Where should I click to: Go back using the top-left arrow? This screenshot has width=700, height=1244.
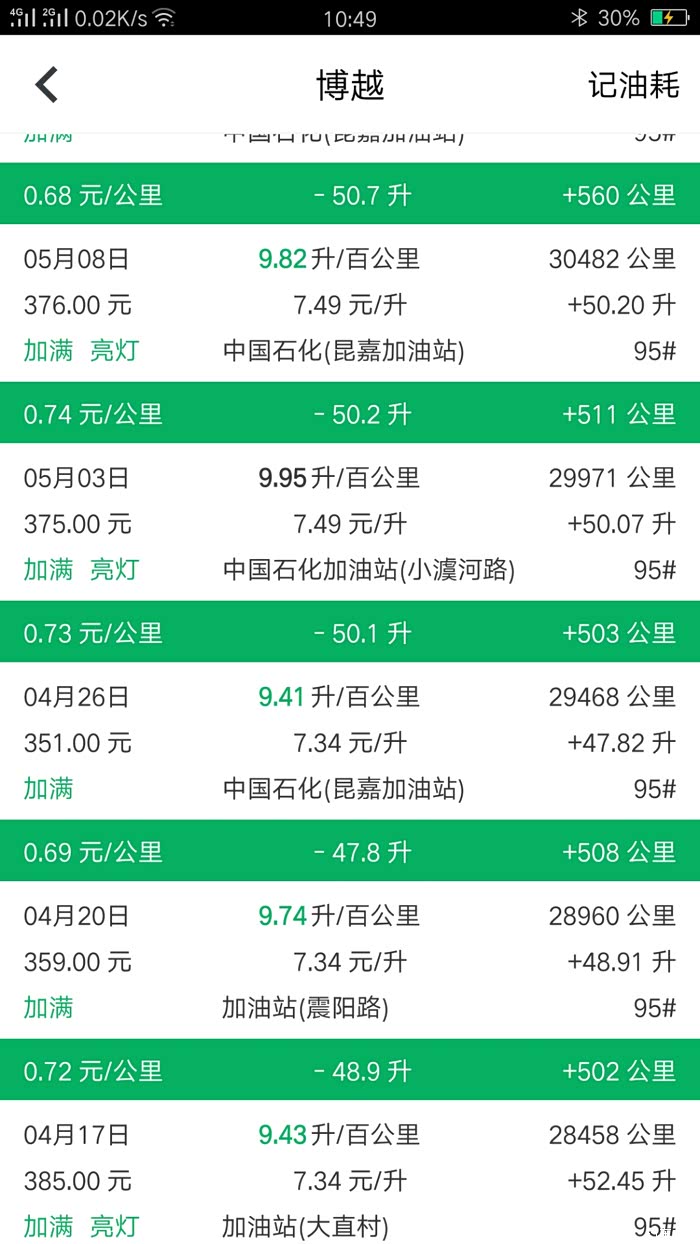coord(46,86)
